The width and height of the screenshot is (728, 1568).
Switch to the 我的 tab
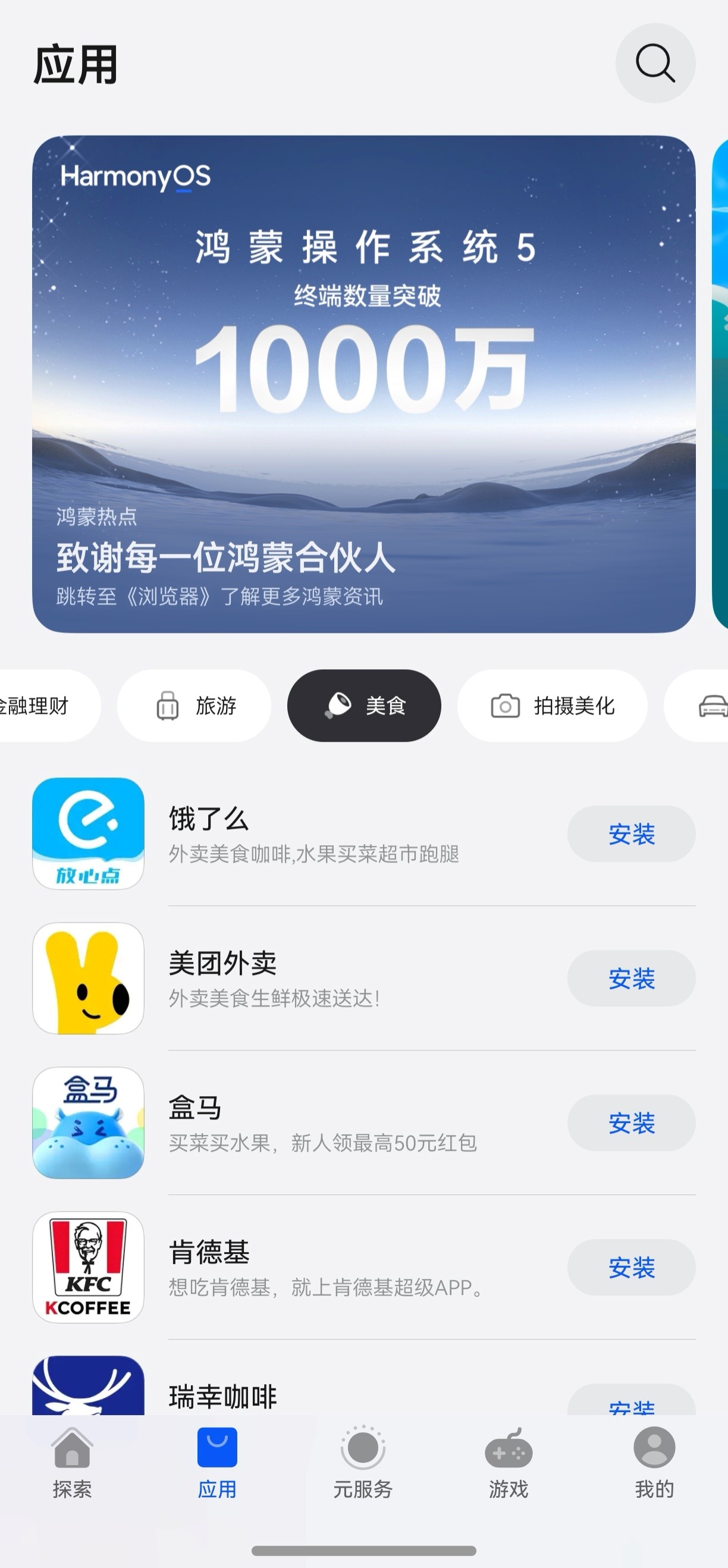tap(654, 1463)
